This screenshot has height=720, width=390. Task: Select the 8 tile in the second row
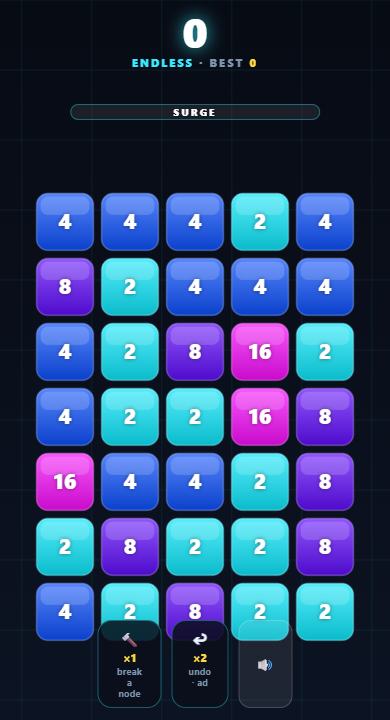[x=65, y=287]
